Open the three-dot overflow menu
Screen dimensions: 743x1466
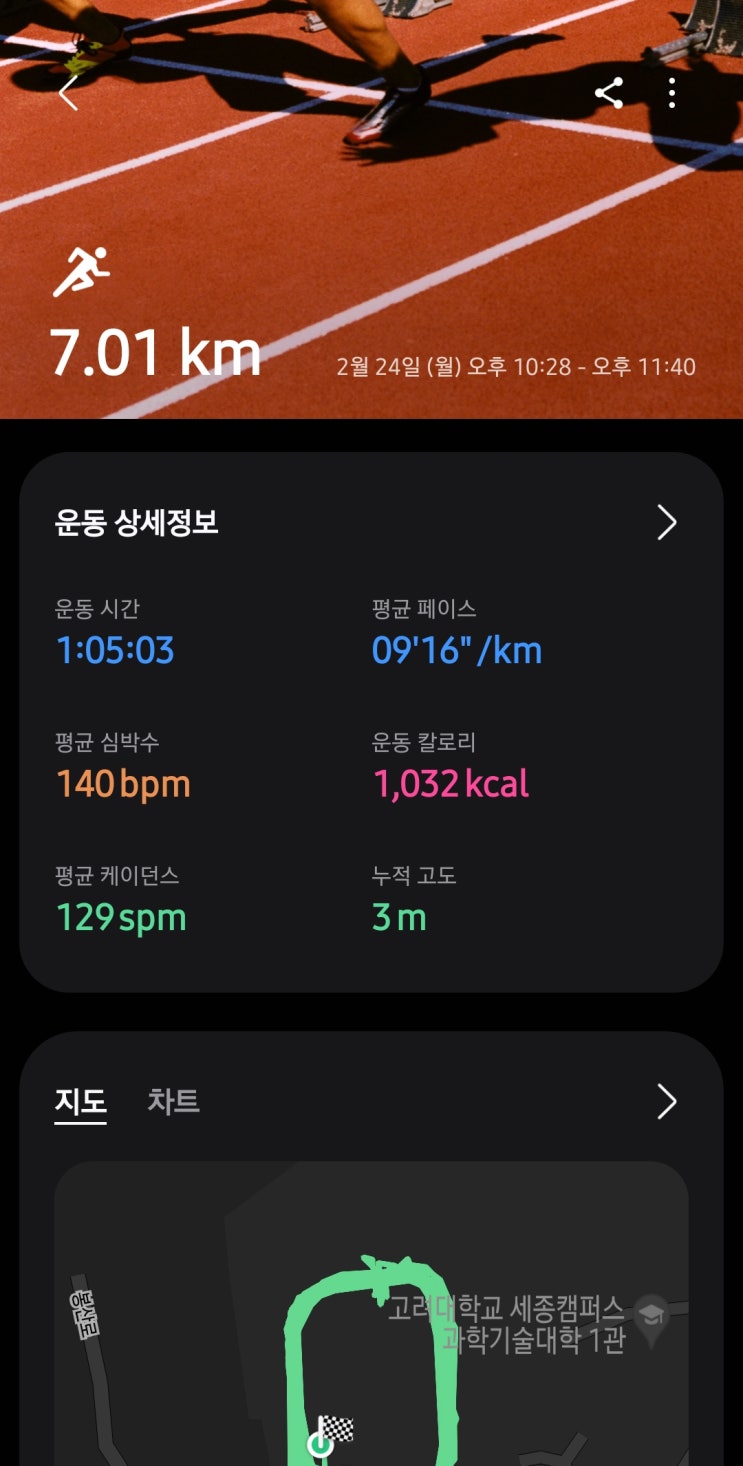[672, 94]
